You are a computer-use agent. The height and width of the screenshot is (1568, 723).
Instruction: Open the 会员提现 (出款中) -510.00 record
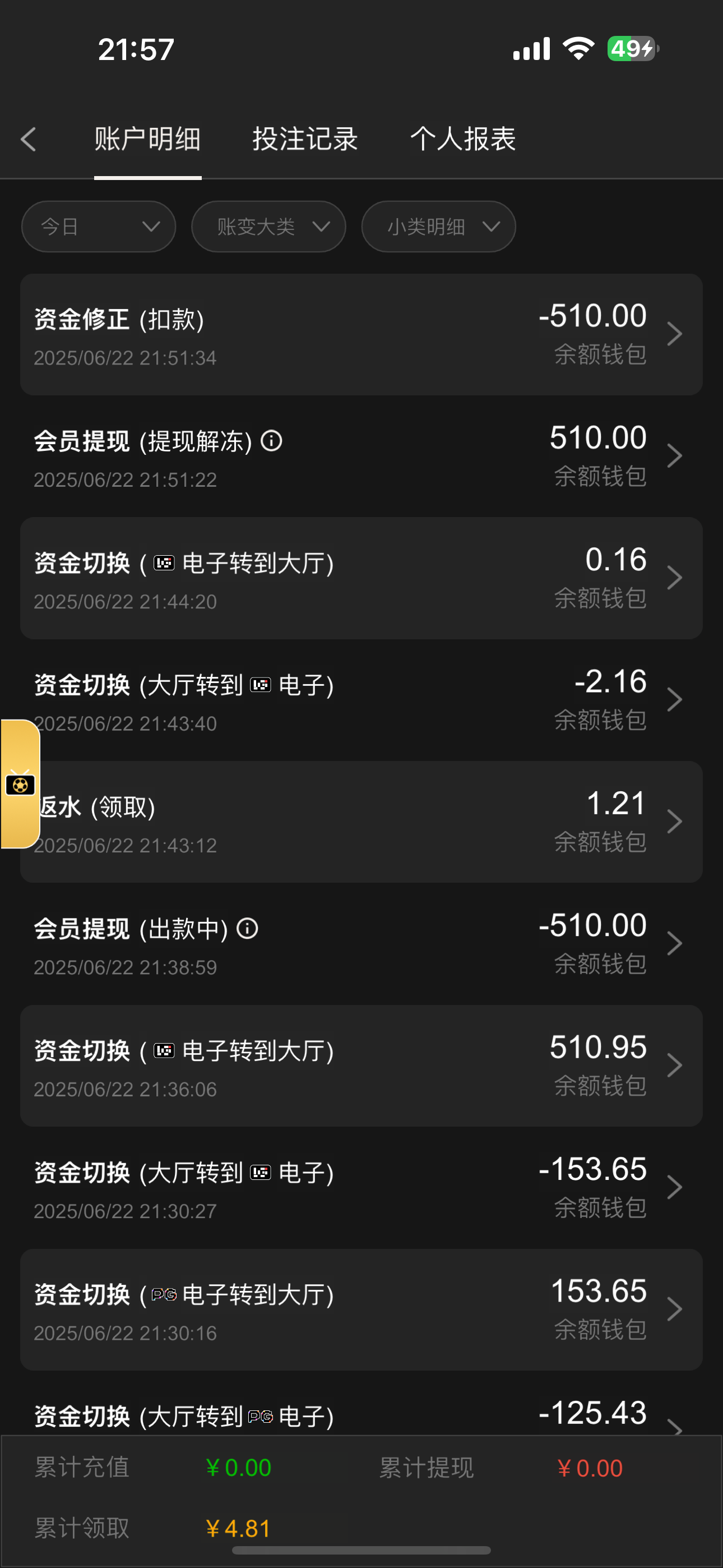pos(361,943)
